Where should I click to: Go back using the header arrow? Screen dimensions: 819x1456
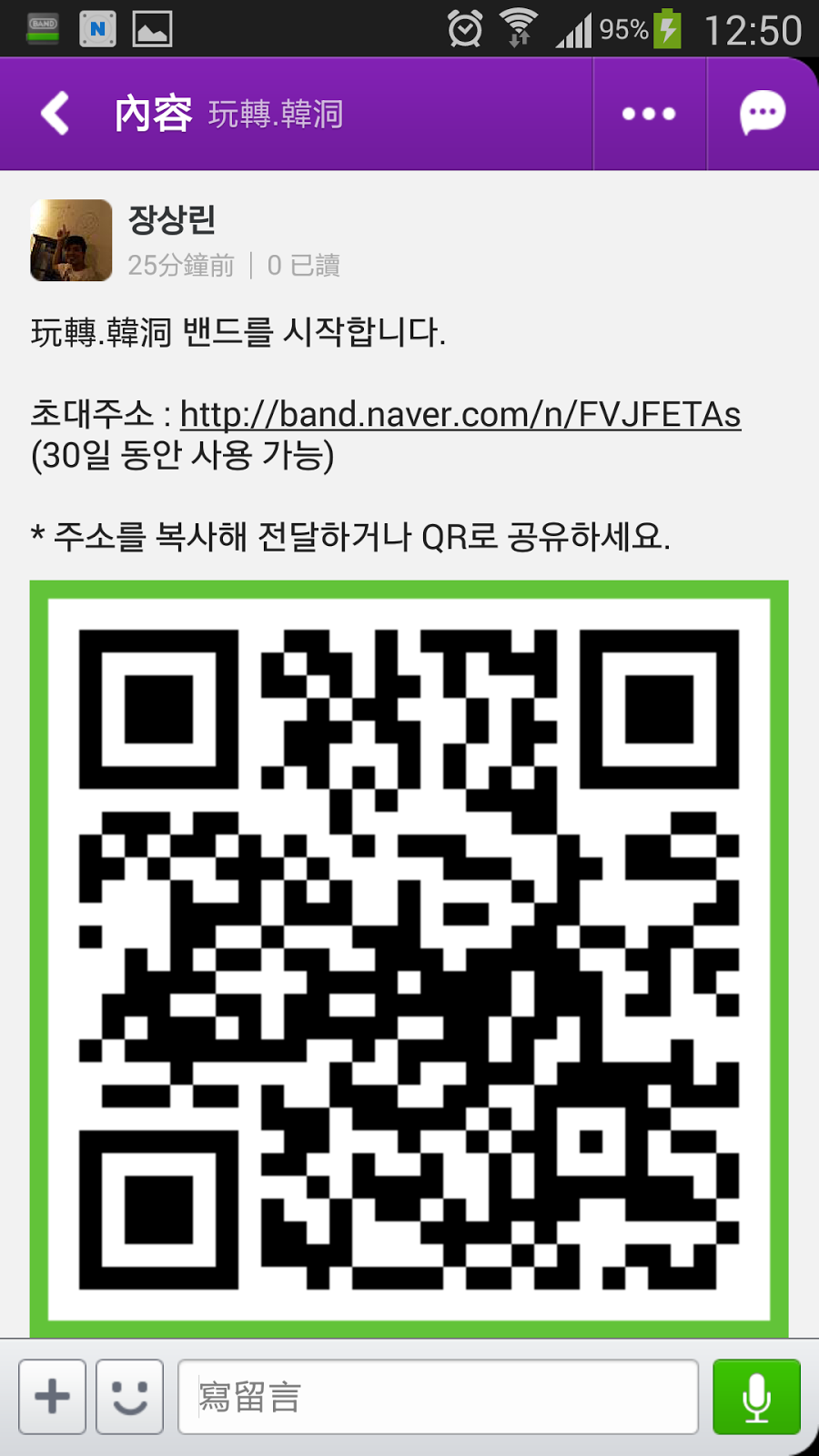[x=56, y=114]
